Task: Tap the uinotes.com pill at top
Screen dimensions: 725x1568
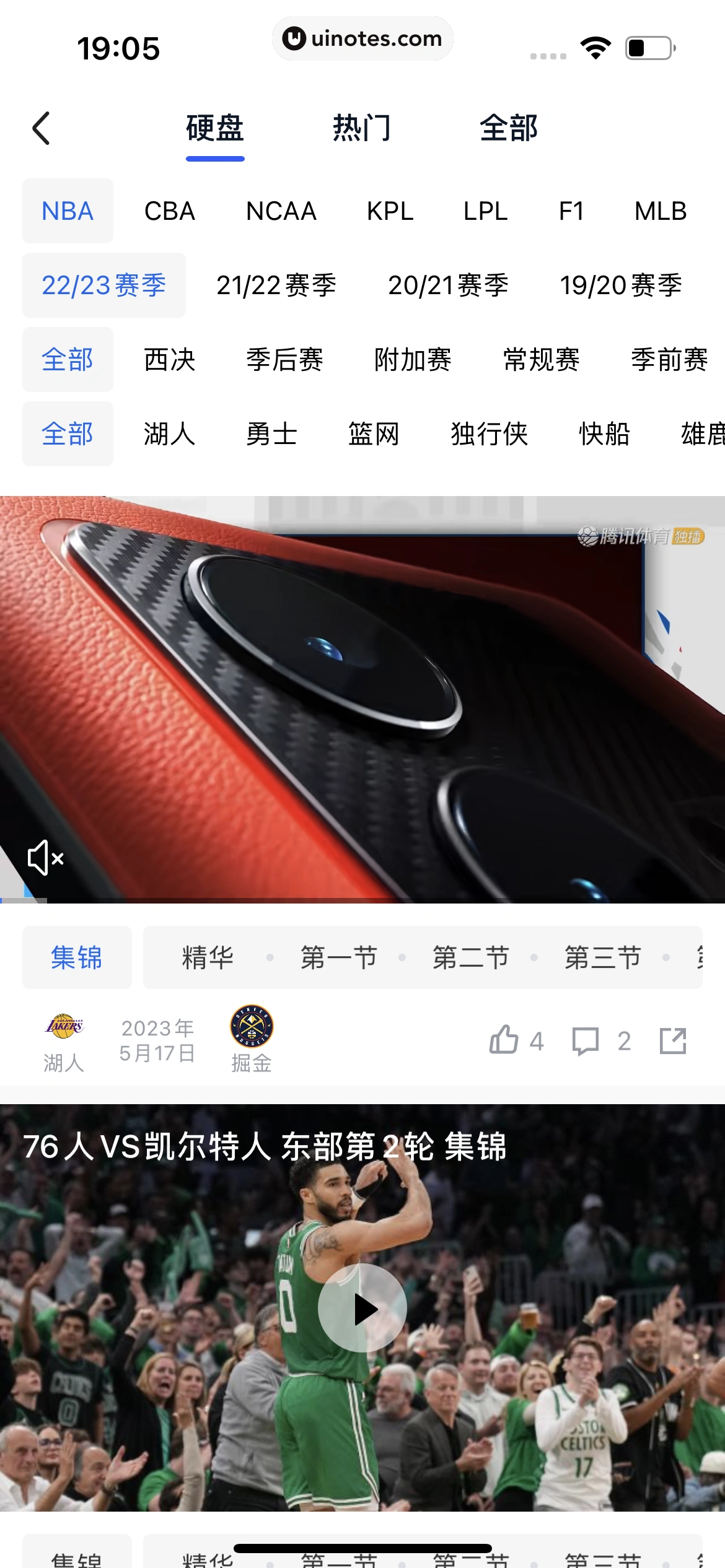Action: pos(362,38)
